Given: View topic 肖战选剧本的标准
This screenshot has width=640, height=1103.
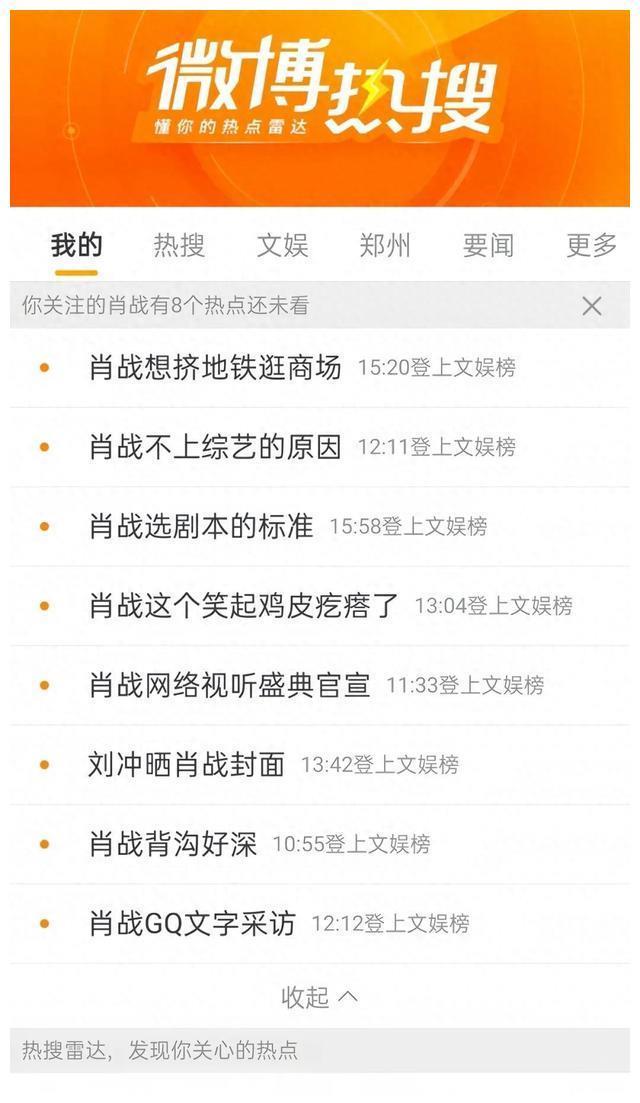Looking at the screenshot, I should [201, 526].
